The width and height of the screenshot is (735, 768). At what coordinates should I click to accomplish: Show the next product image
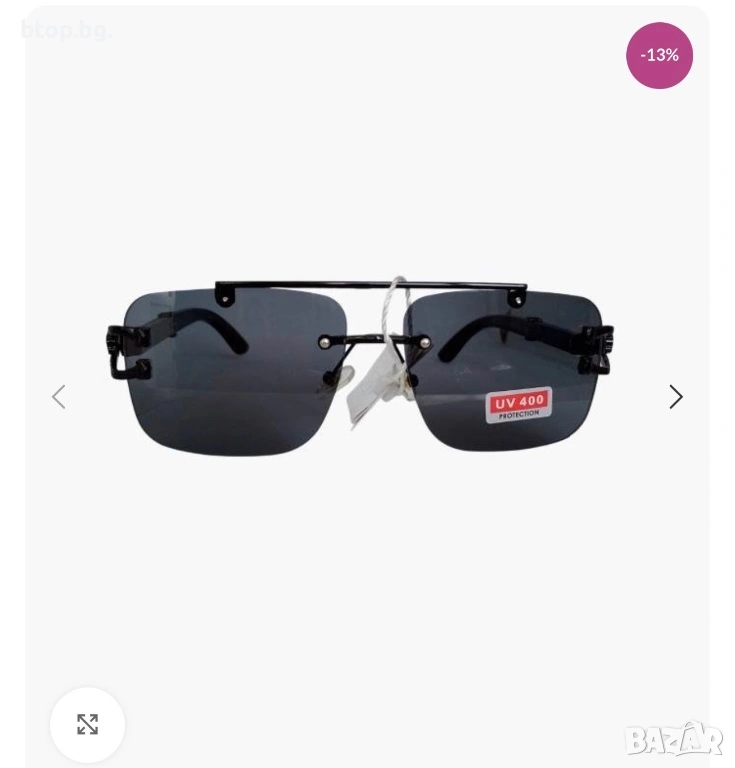676,397
